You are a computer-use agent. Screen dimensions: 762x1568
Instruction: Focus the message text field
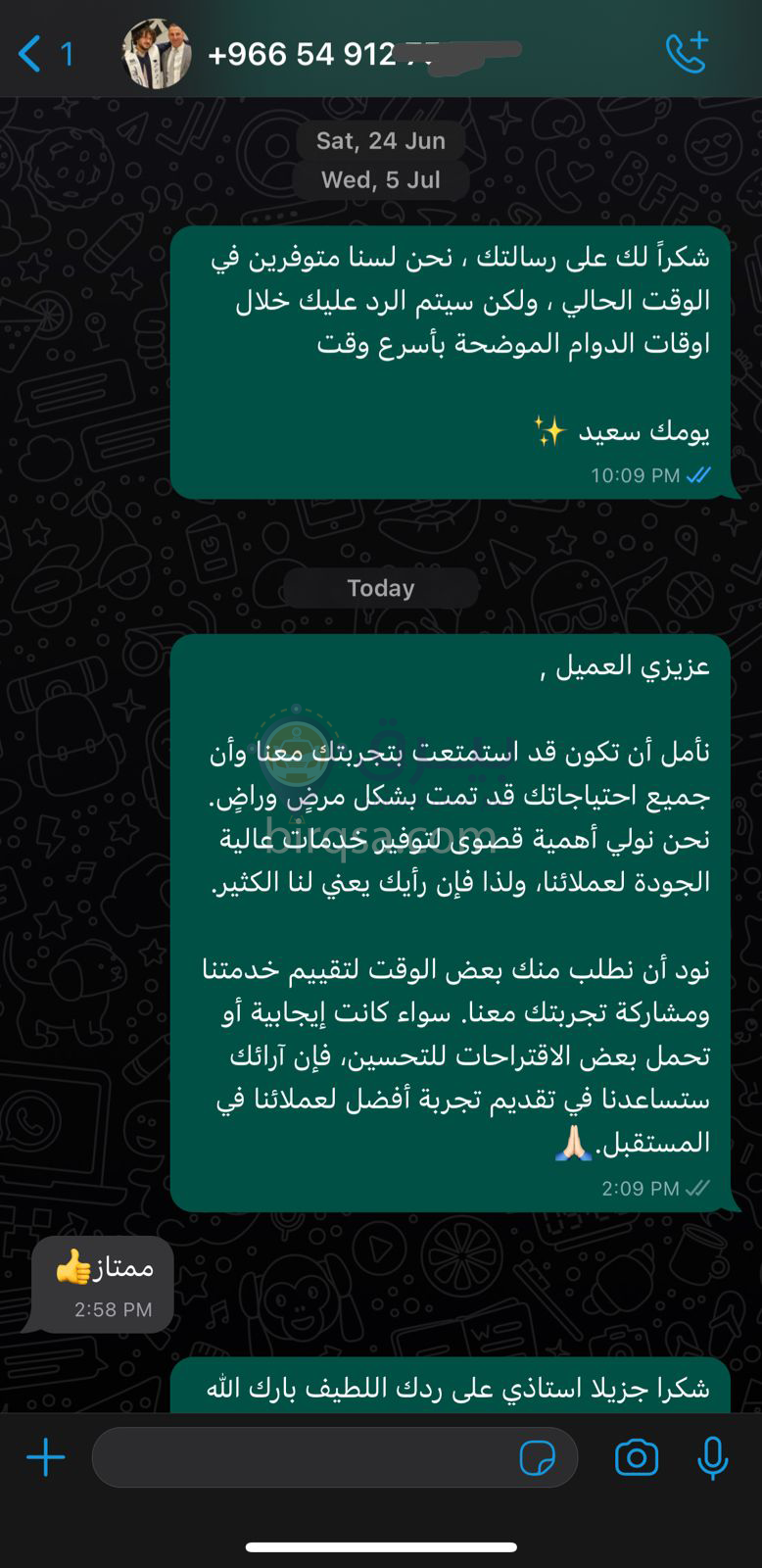pos(304,1458)
